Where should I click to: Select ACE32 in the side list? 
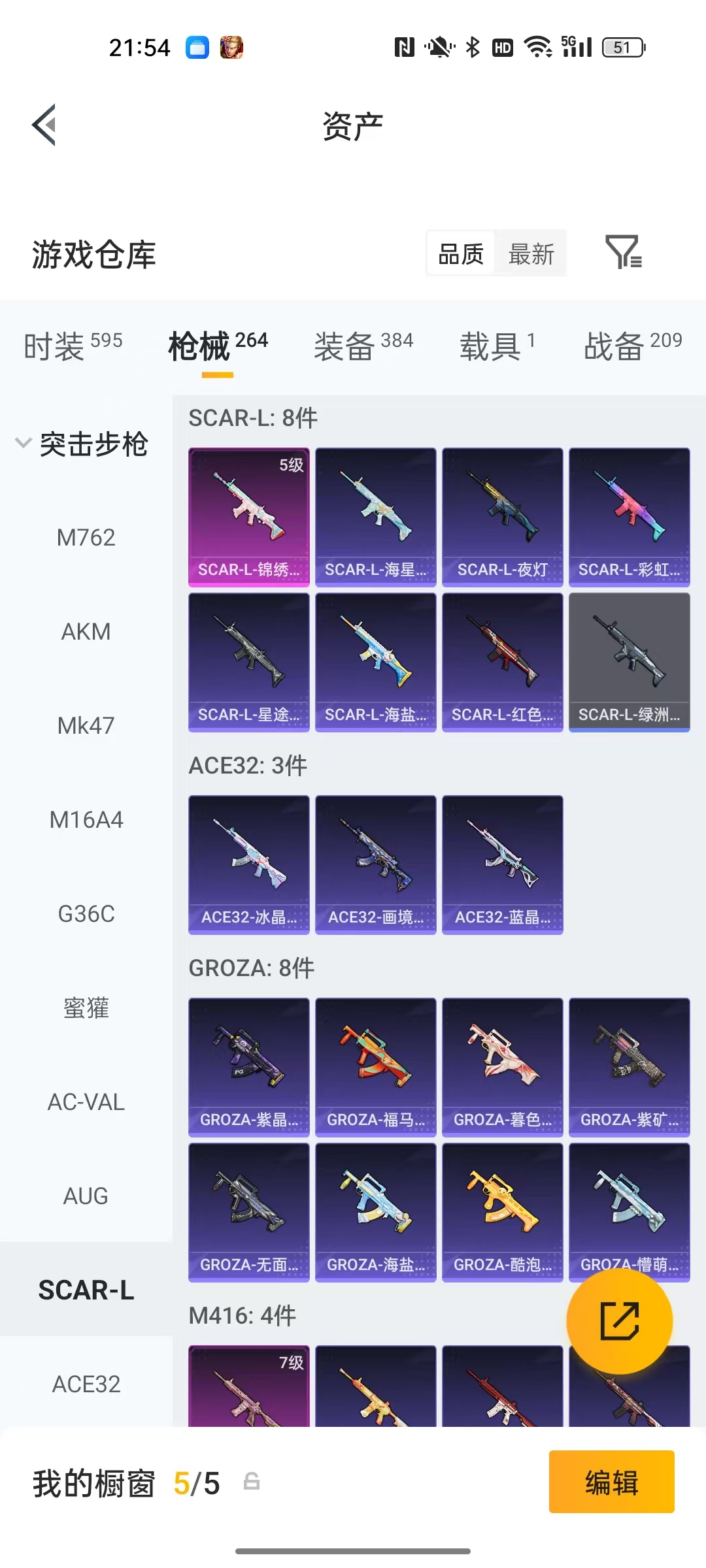coord(86,1384)
